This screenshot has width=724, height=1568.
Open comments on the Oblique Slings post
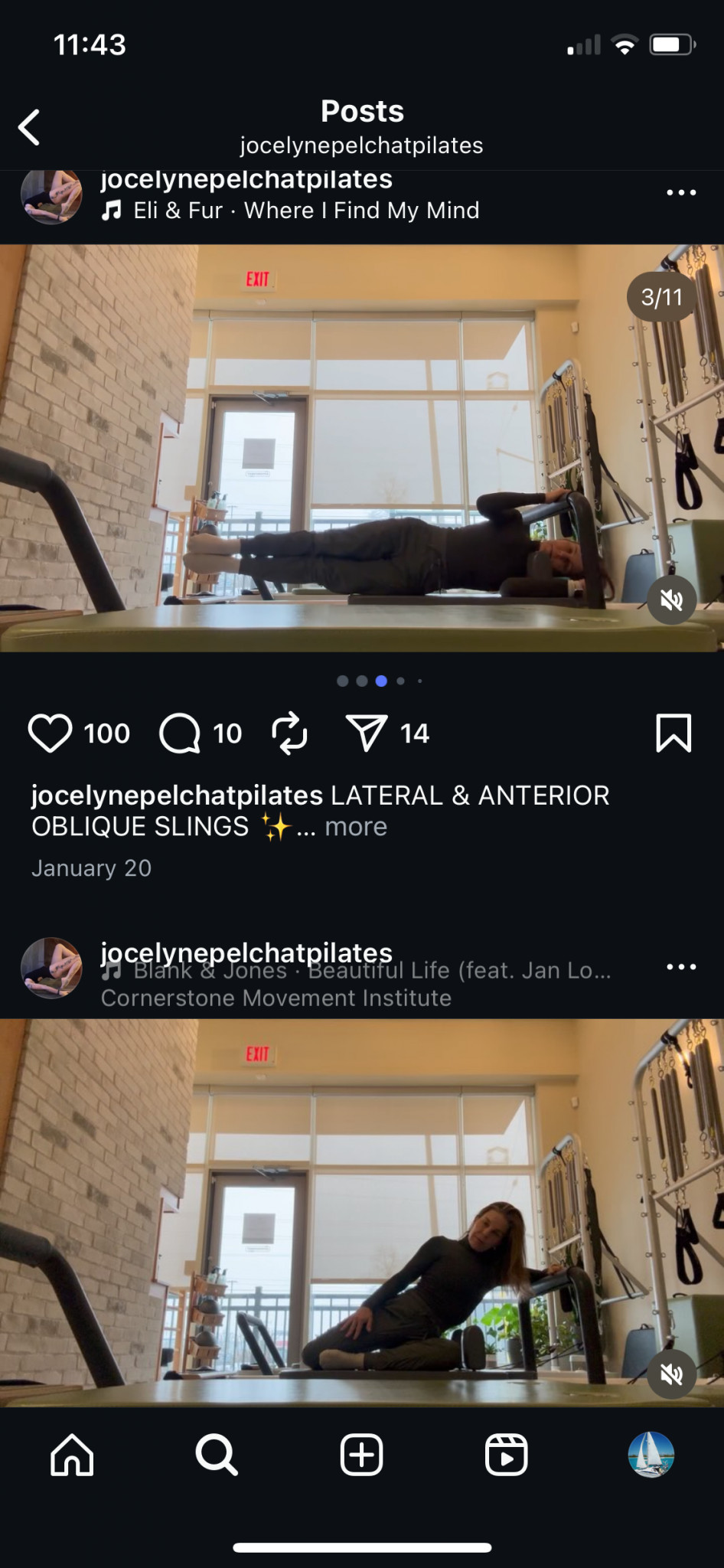click(180, 733)
